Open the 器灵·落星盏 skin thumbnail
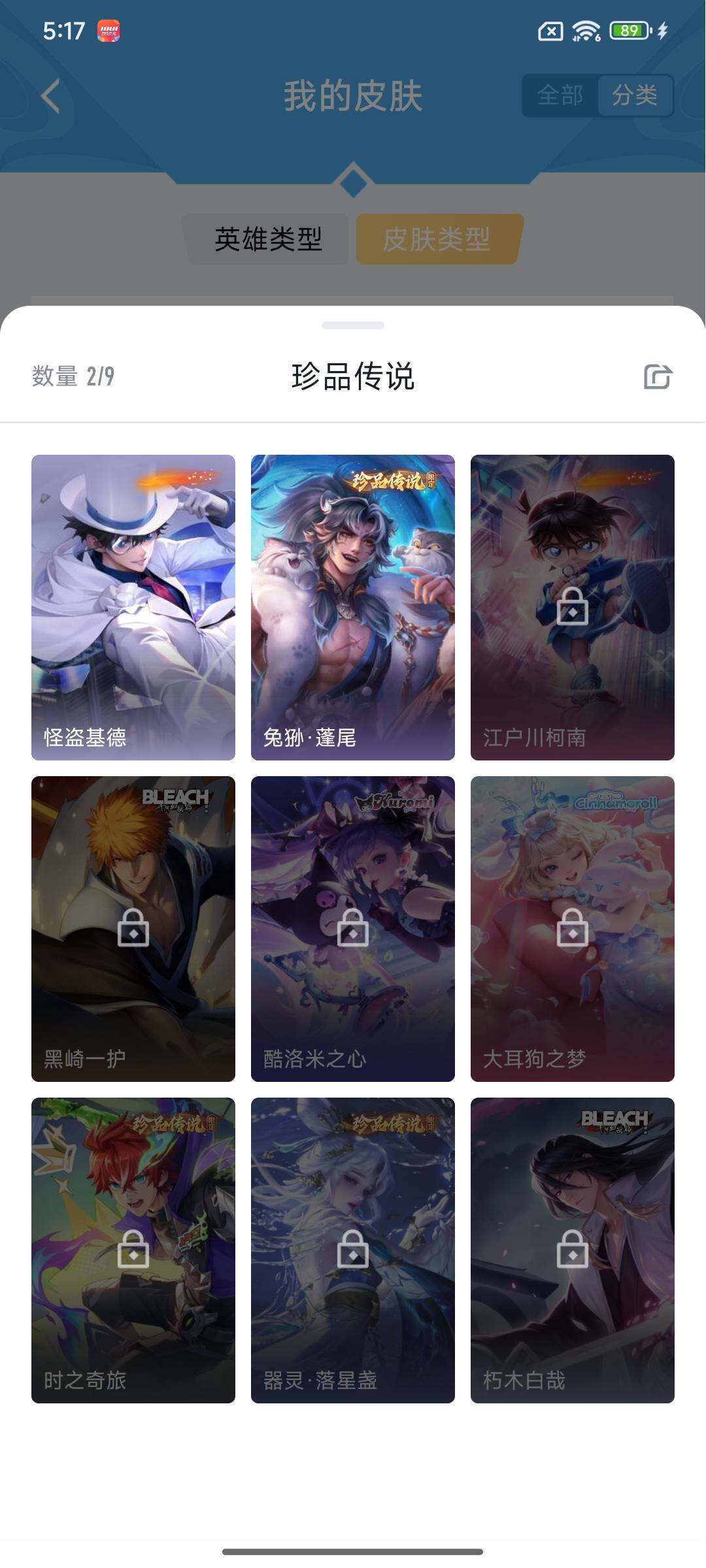 coord(352,1256)
